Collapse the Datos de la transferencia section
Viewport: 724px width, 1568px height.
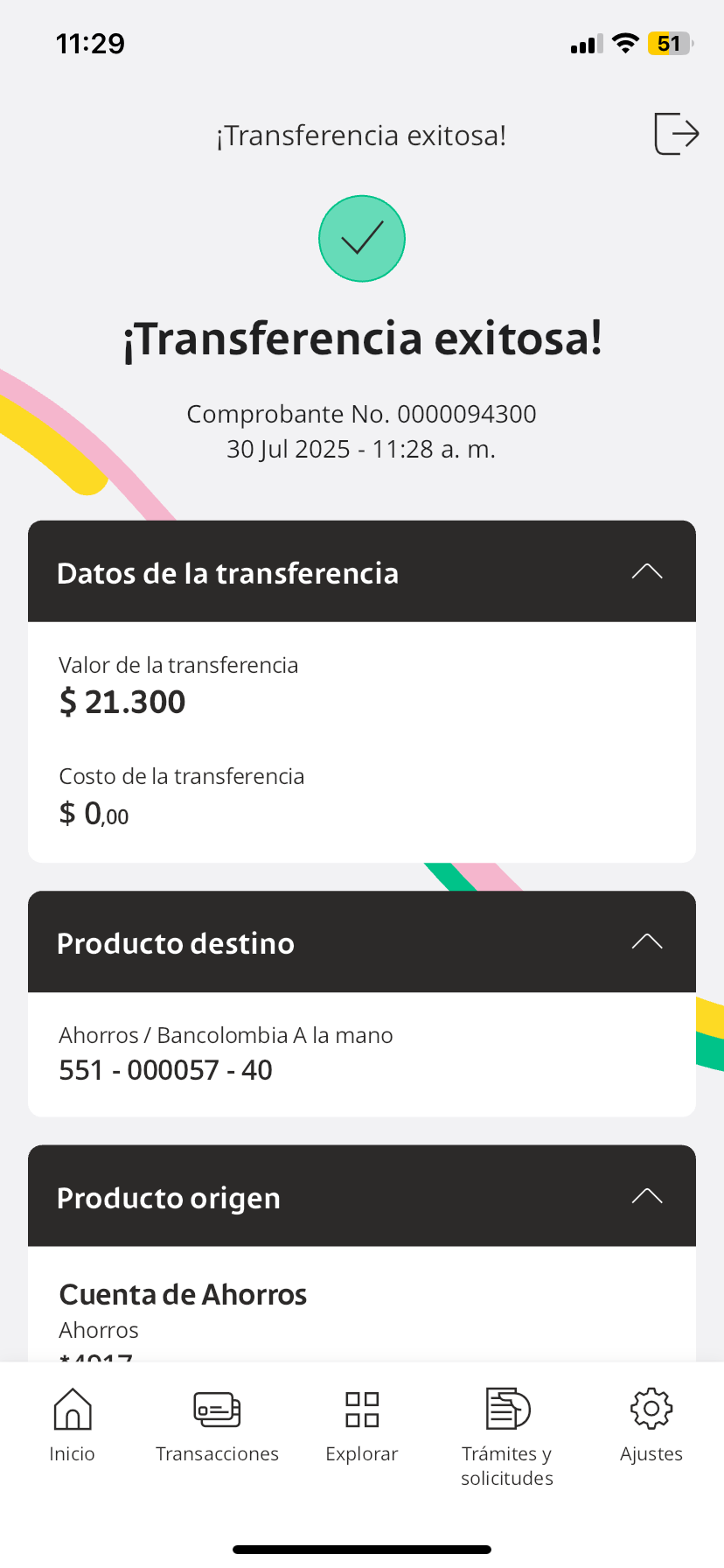coord(647,572)
